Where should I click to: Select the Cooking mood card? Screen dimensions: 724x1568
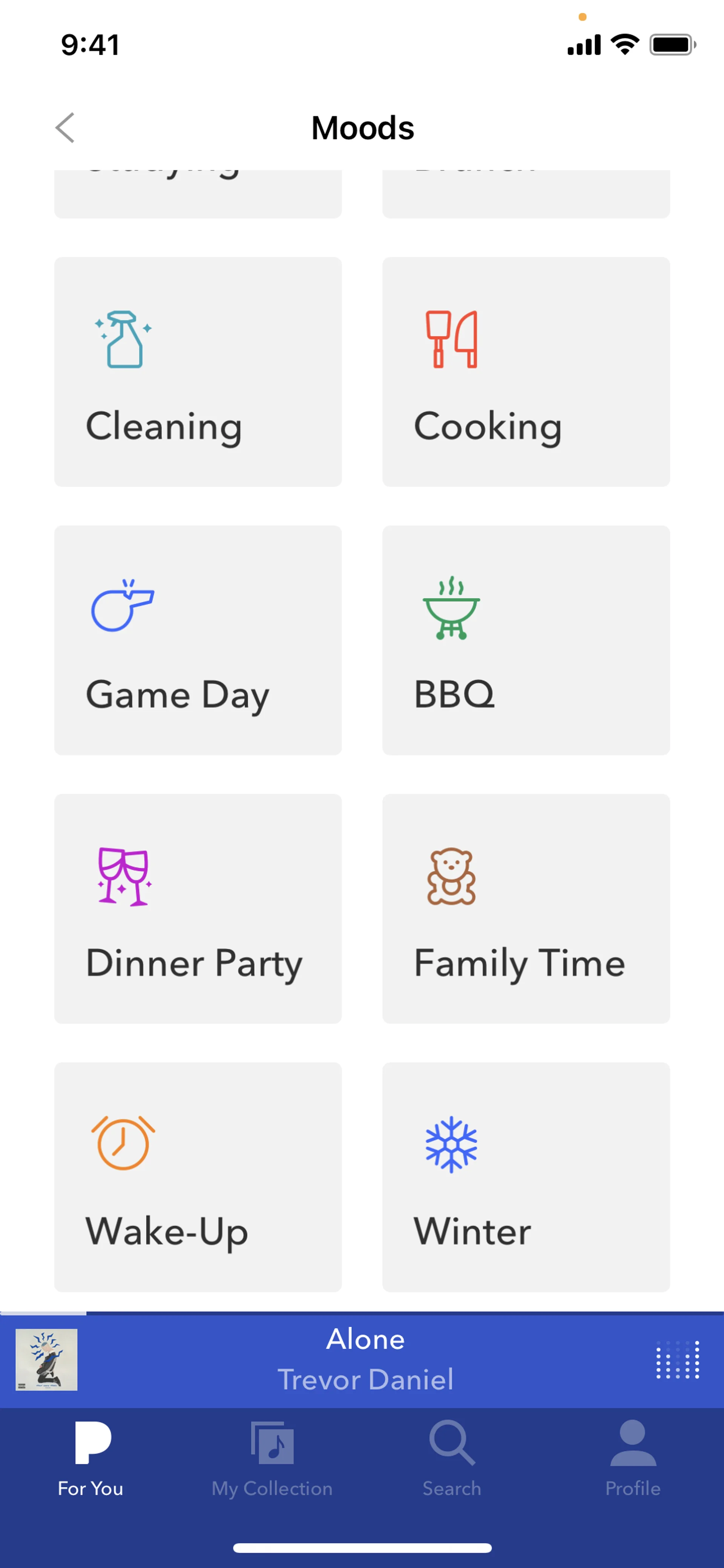tap(526, 371)
